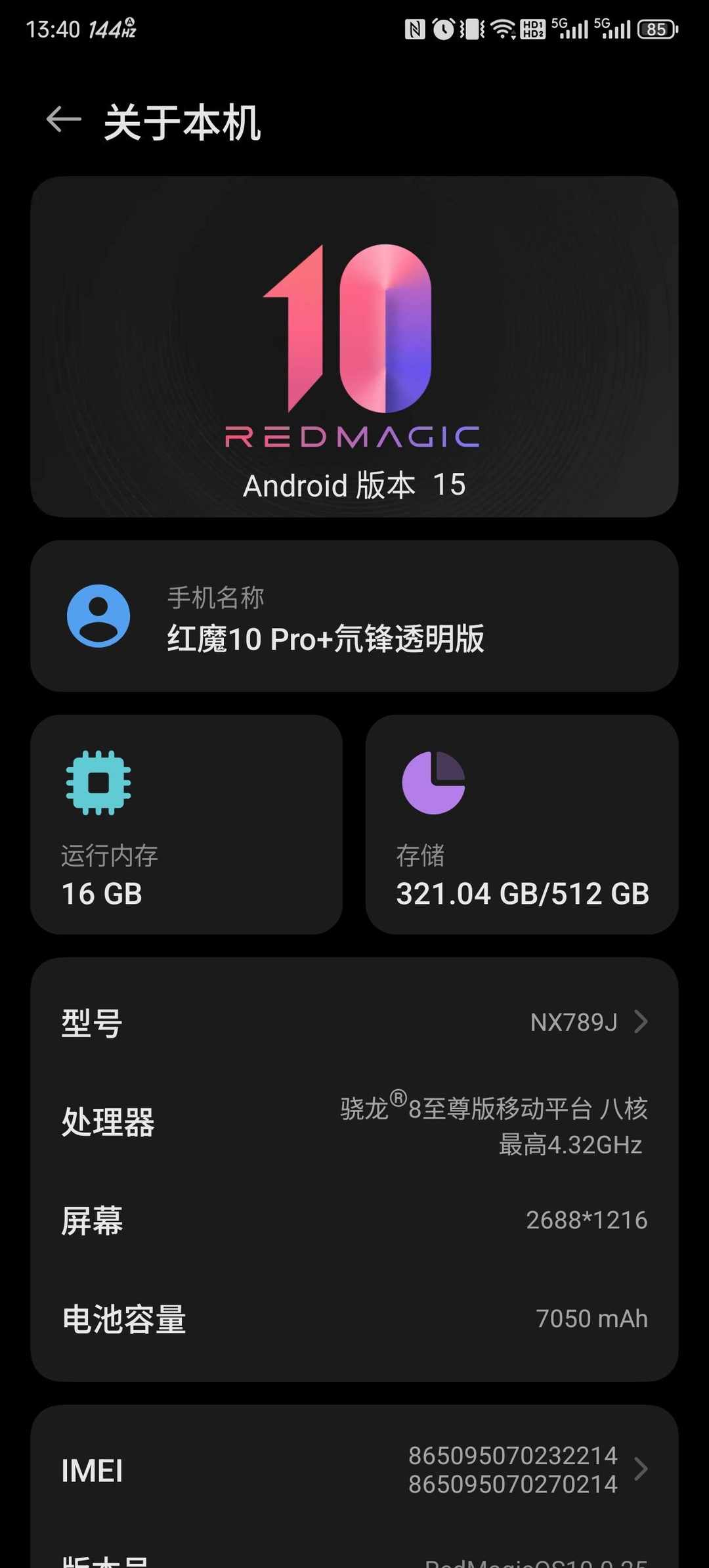Screen dimensions: 709x1568
Task: Open the 运行内存 16 GB card
Action: pyautogui.click(x=186, y=824)
